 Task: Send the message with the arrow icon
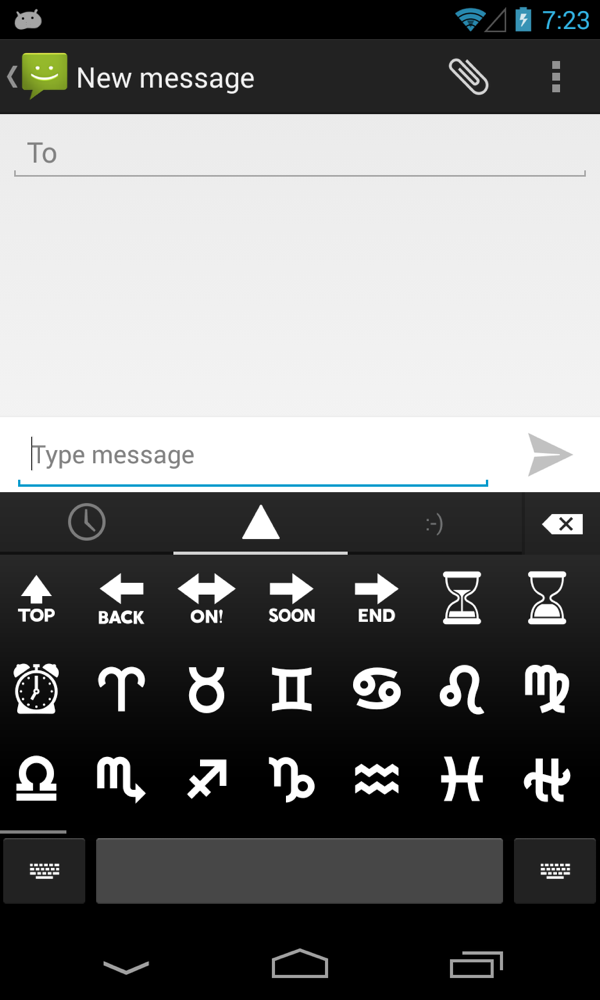[550, 455]
